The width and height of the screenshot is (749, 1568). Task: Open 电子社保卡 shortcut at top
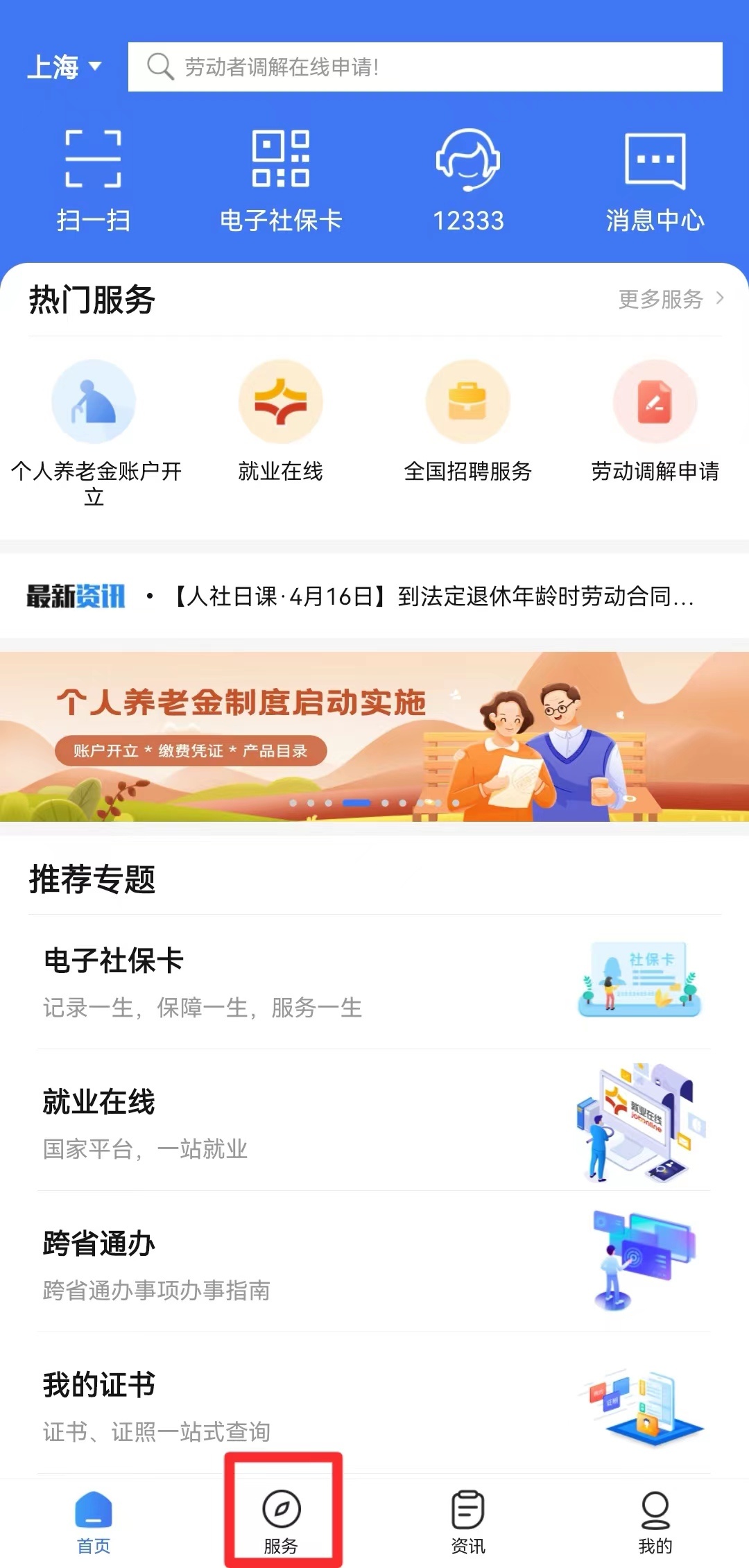point(281,180)
